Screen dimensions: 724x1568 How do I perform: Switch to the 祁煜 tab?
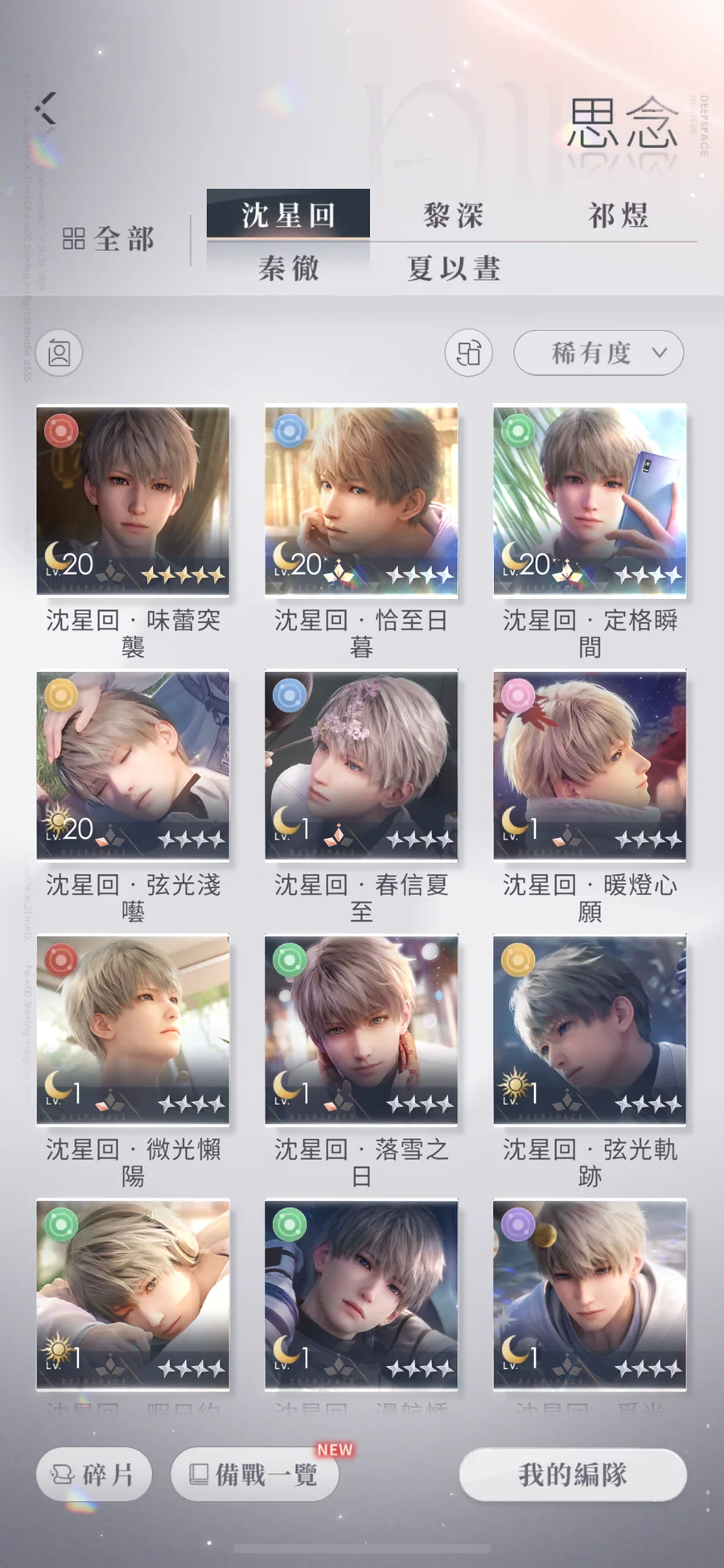coord(618,215)
